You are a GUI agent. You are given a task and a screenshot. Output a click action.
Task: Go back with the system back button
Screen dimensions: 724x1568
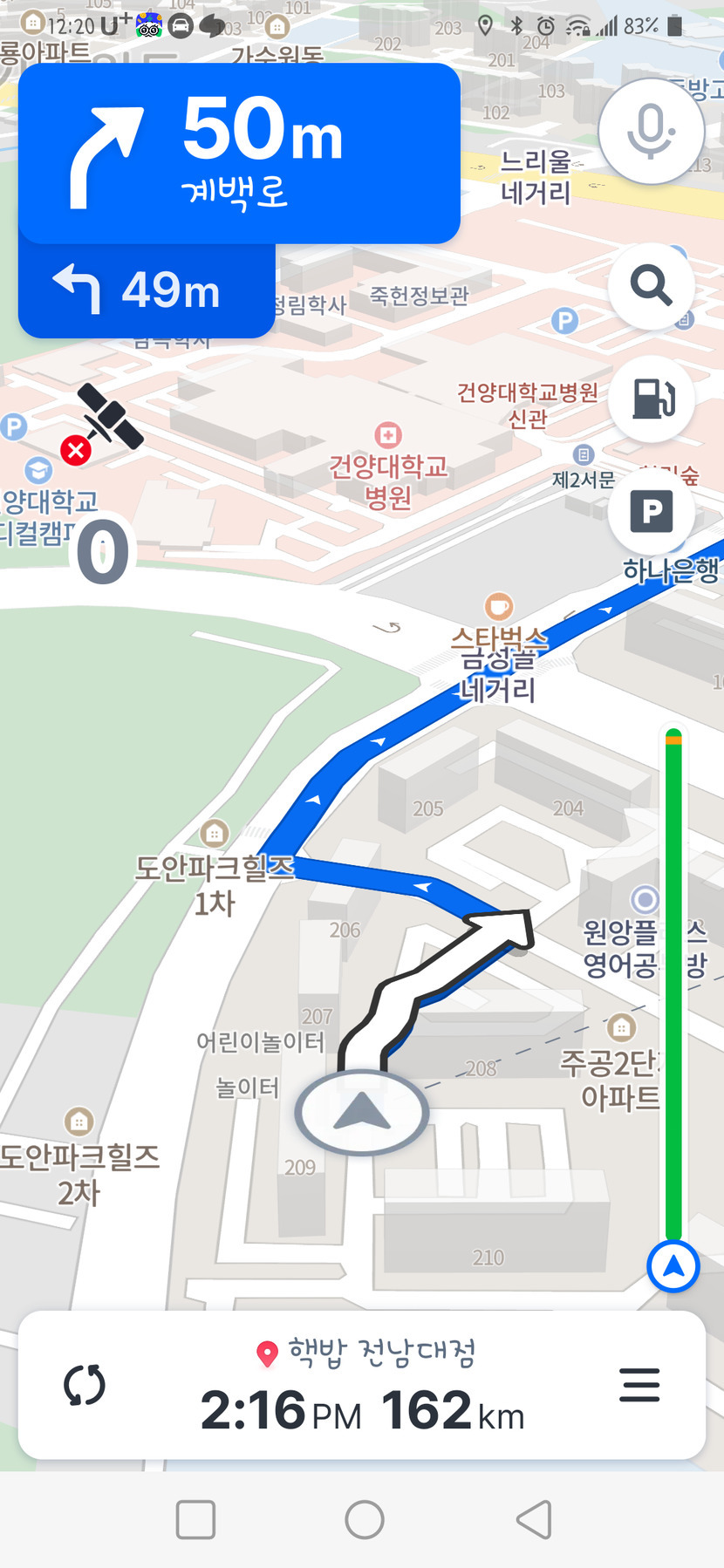(534, 1520)
